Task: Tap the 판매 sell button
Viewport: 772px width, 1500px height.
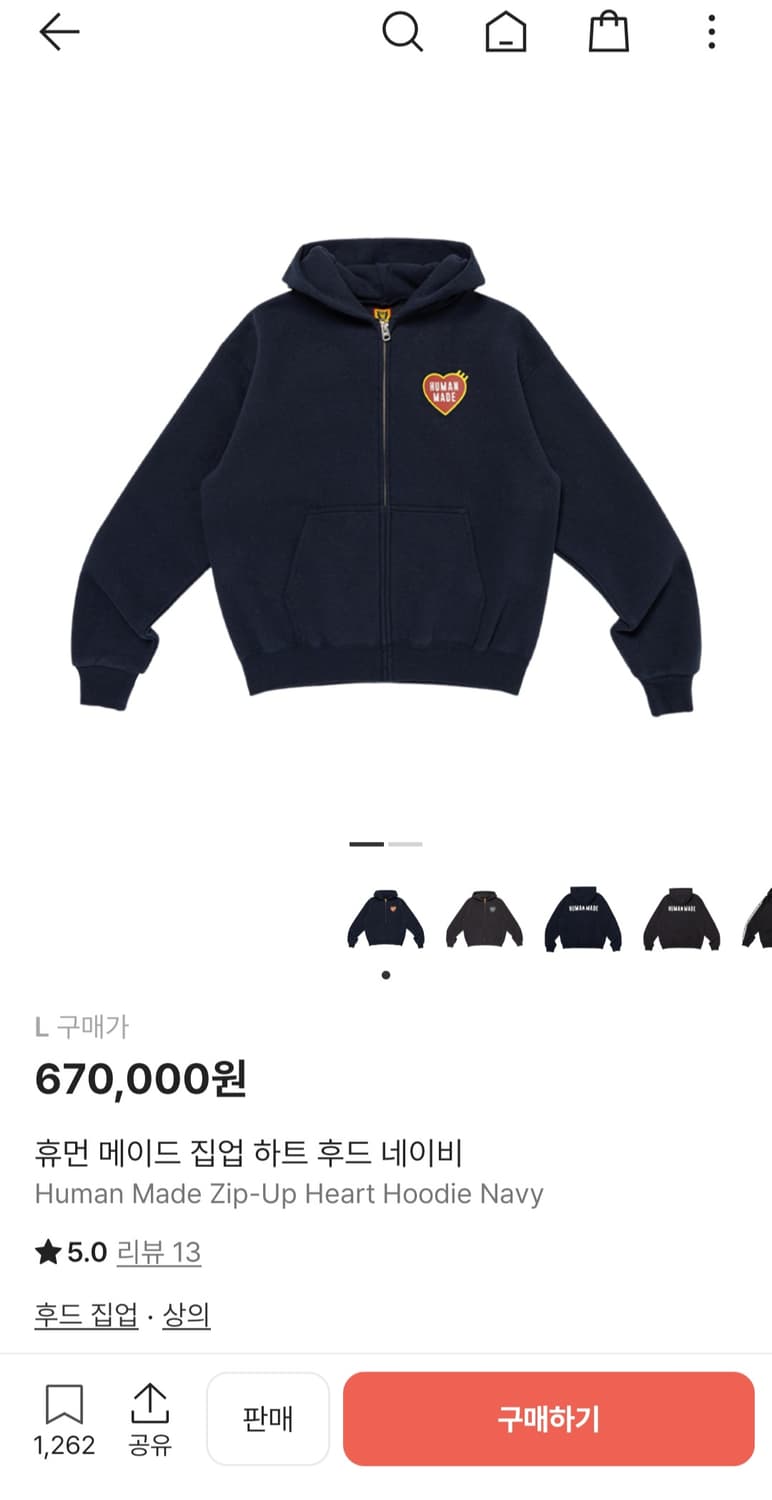Action: tap(268, 1418)
